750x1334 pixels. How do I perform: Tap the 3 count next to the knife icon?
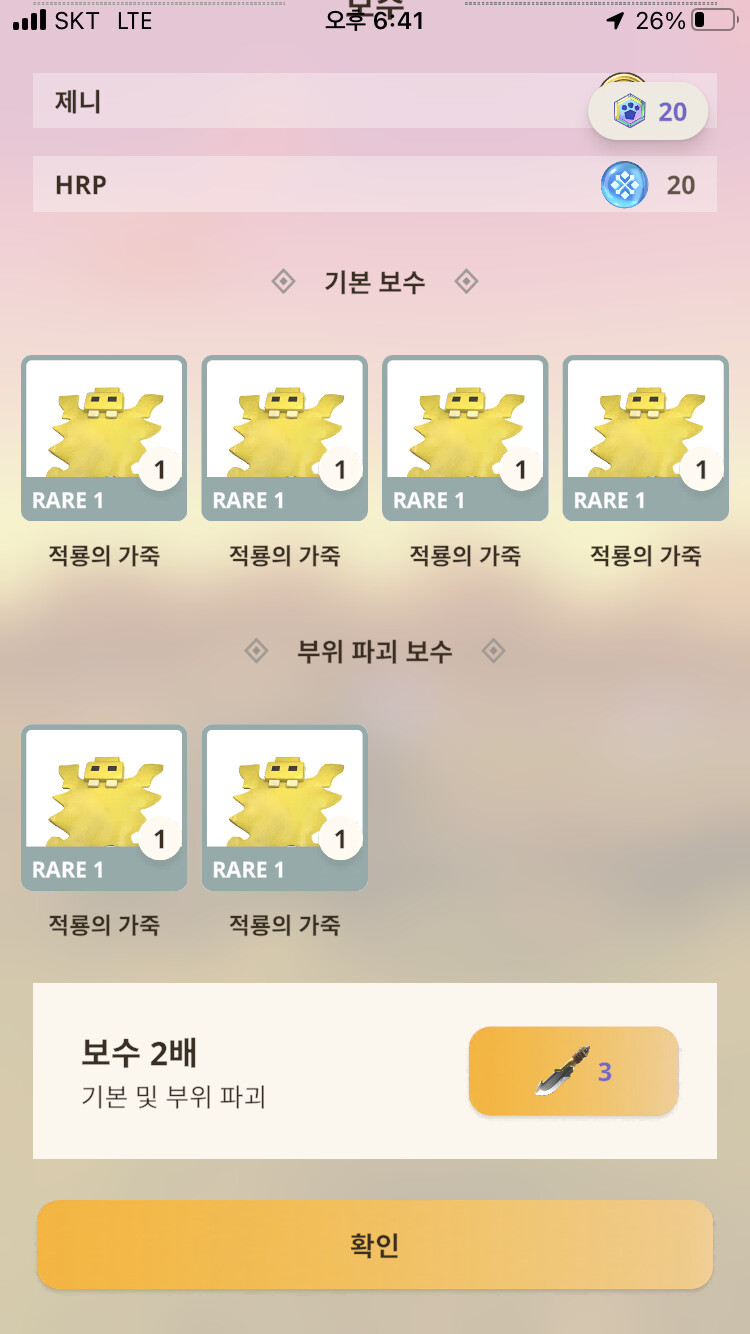coord(605,1071)
